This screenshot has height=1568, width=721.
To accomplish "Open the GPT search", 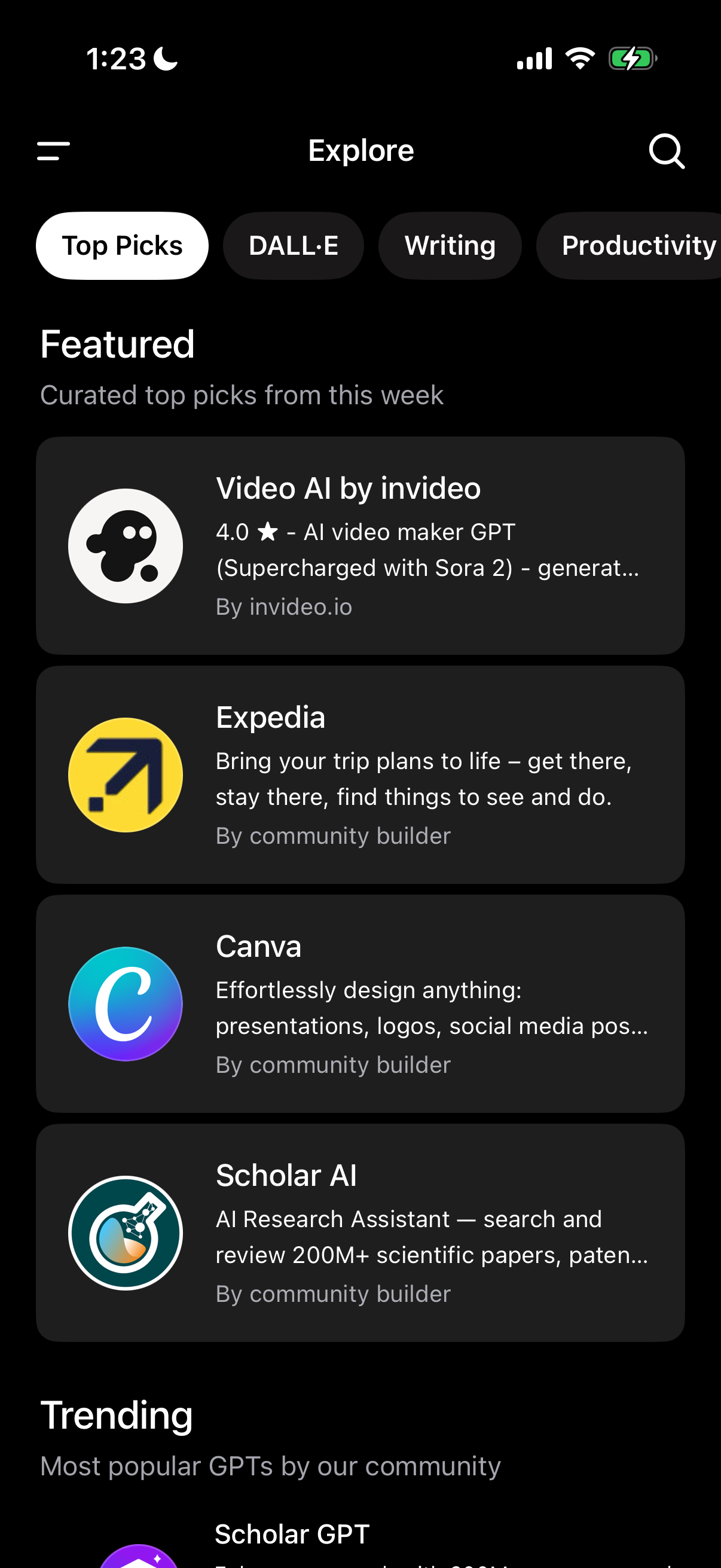I will (667, 151).
